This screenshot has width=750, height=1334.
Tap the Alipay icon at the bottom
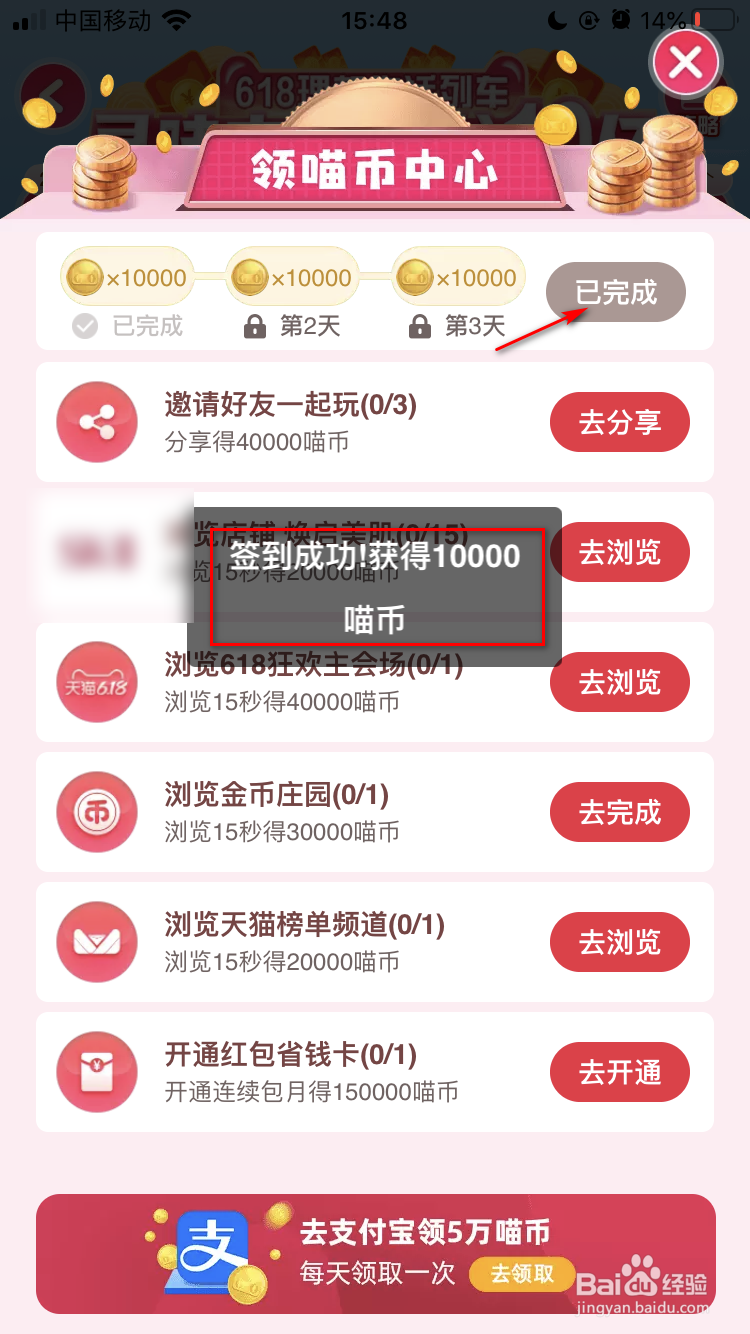click(212, 1254)
